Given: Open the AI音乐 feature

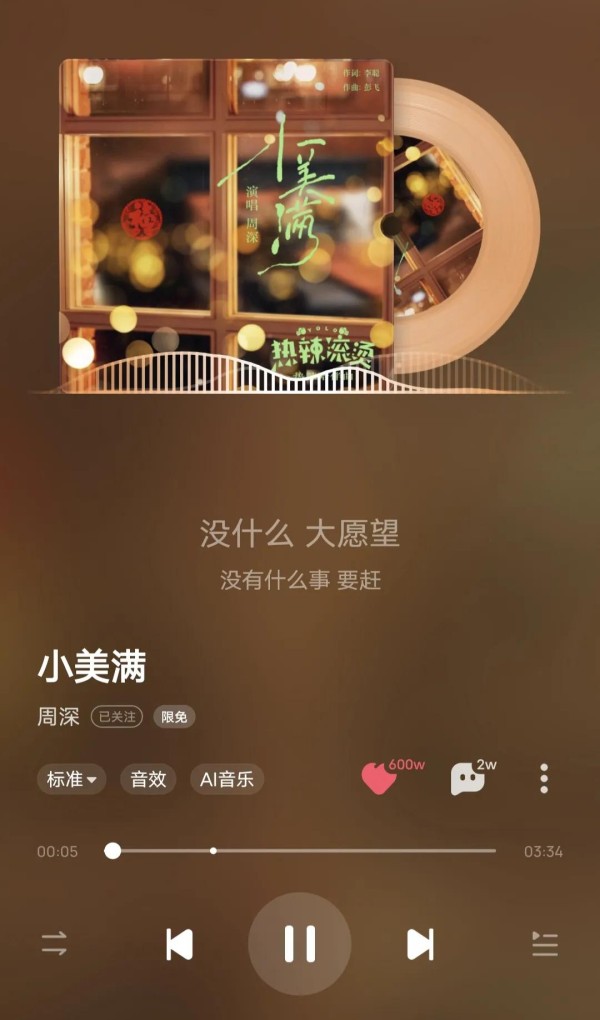Looking at the screenshot, I should click(x=227, y=779).
